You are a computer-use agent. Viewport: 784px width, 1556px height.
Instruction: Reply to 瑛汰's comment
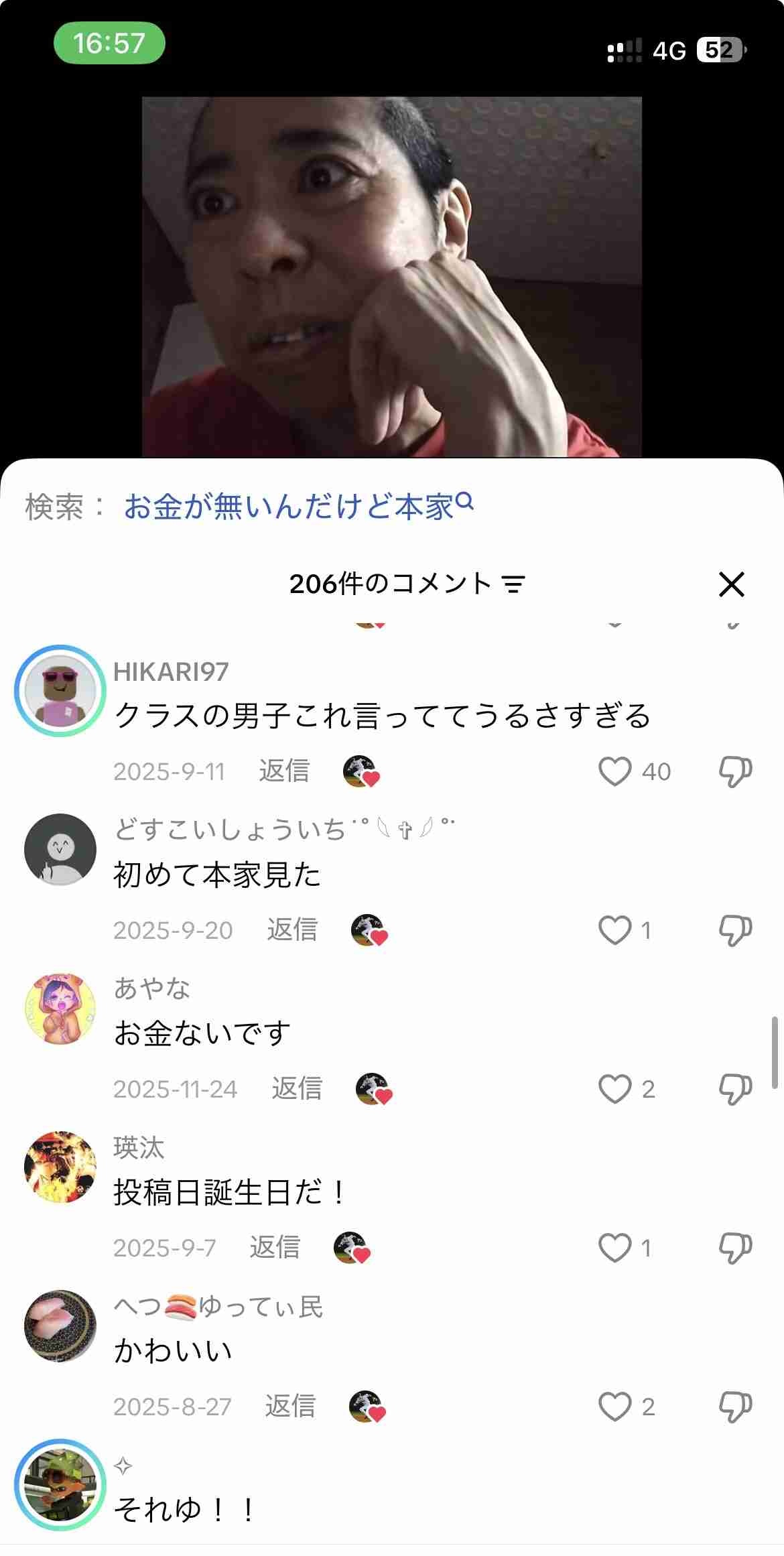point(275,1248)
